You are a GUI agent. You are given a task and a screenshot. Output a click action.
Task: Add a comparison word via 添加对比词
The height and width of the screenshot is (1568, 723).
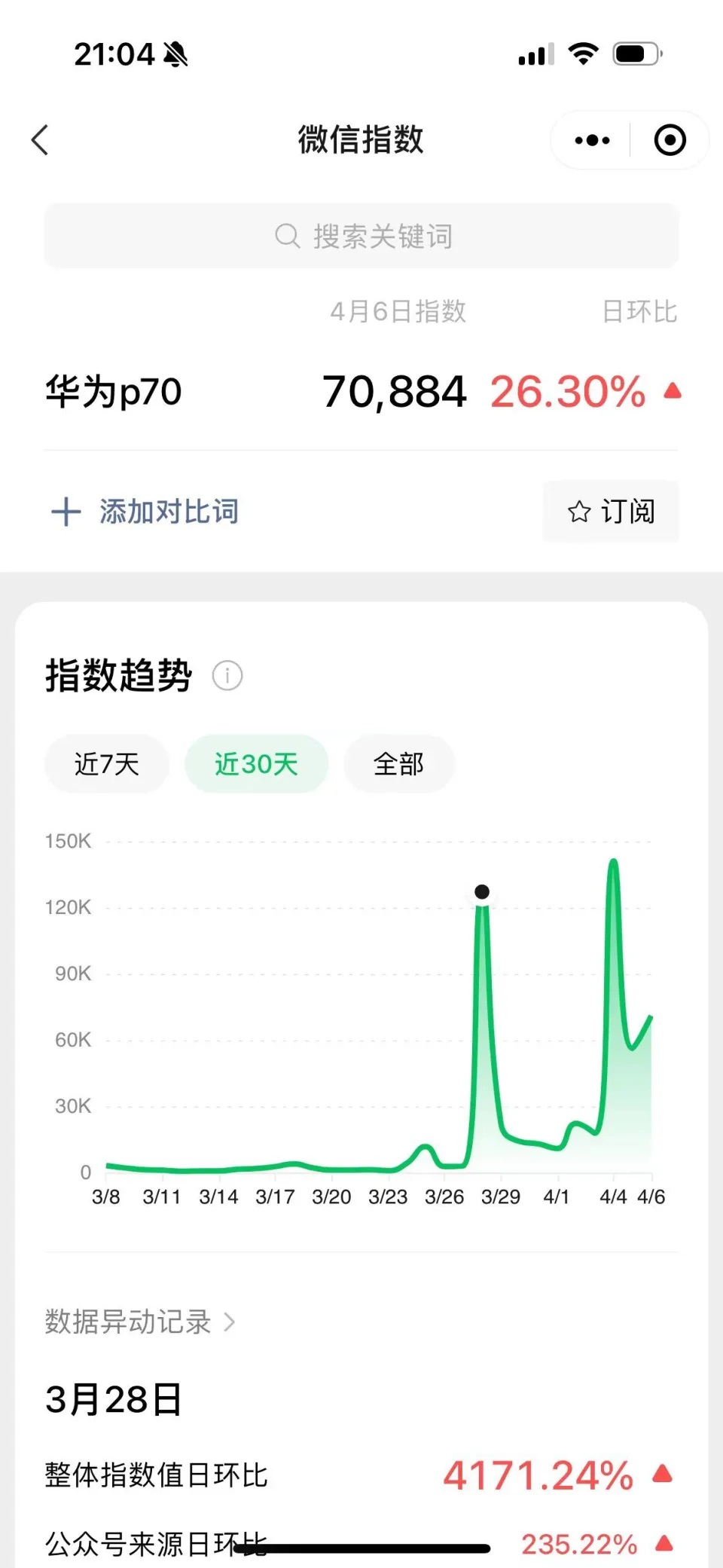point(145,512)
